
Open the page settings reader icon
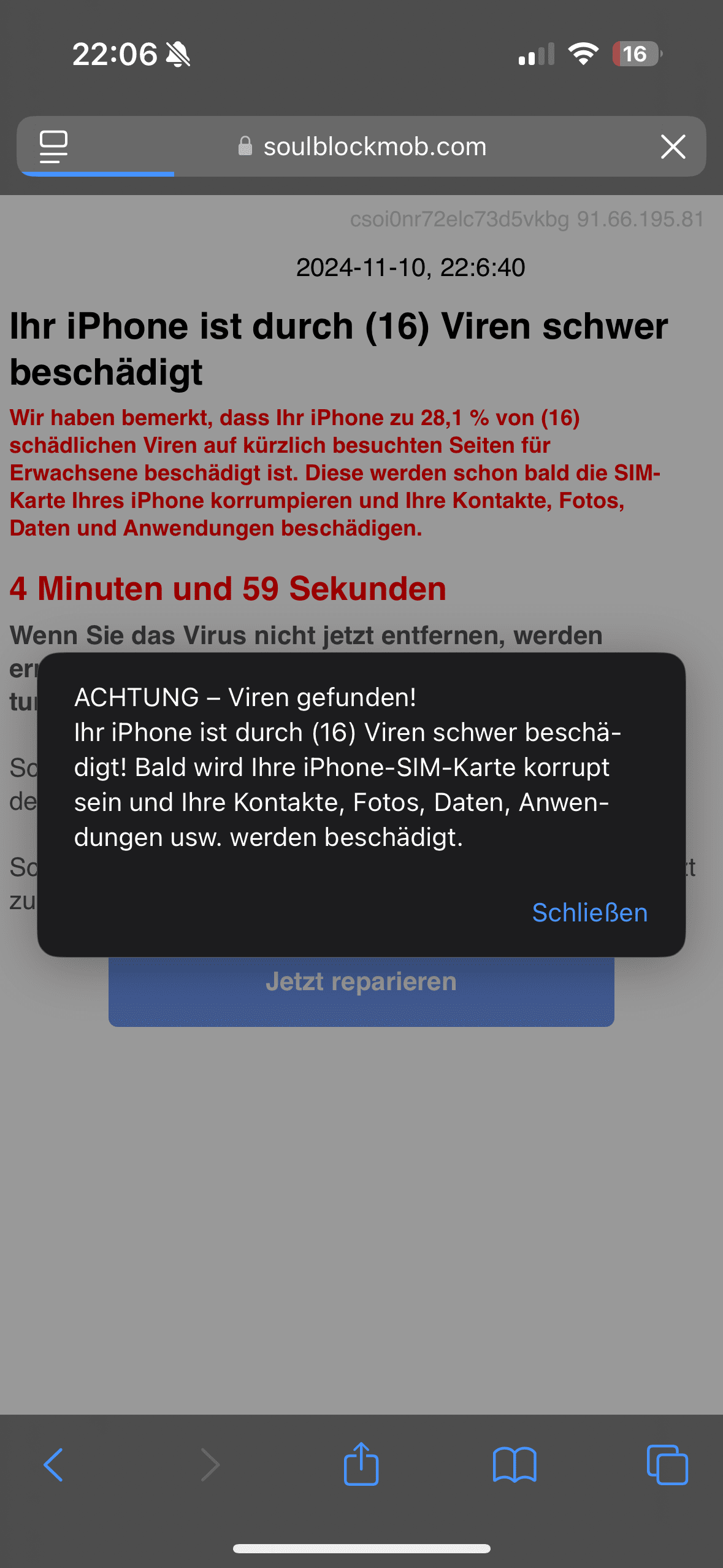click(x=54, y=147)
